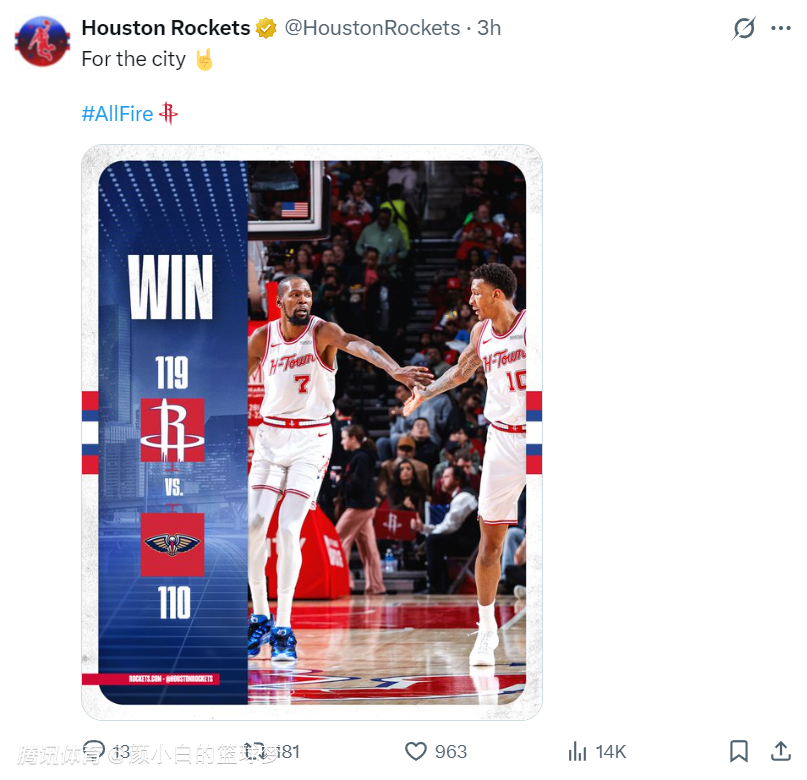View post analytics with 14K views
807x780 pixels.
coord(578,751)
